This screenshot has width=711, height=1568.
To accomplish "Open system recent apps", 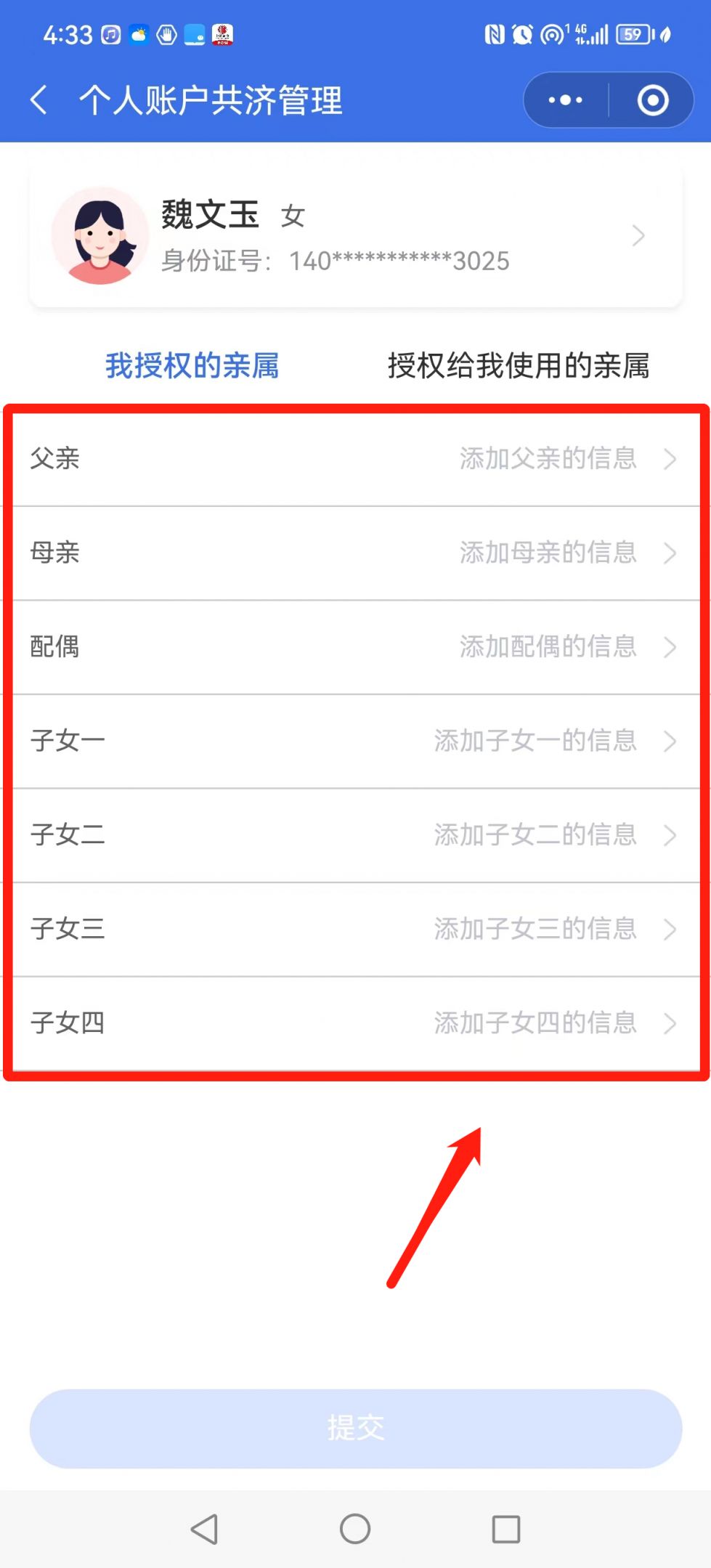I will pyautogui.click(x=506, y=1529).
